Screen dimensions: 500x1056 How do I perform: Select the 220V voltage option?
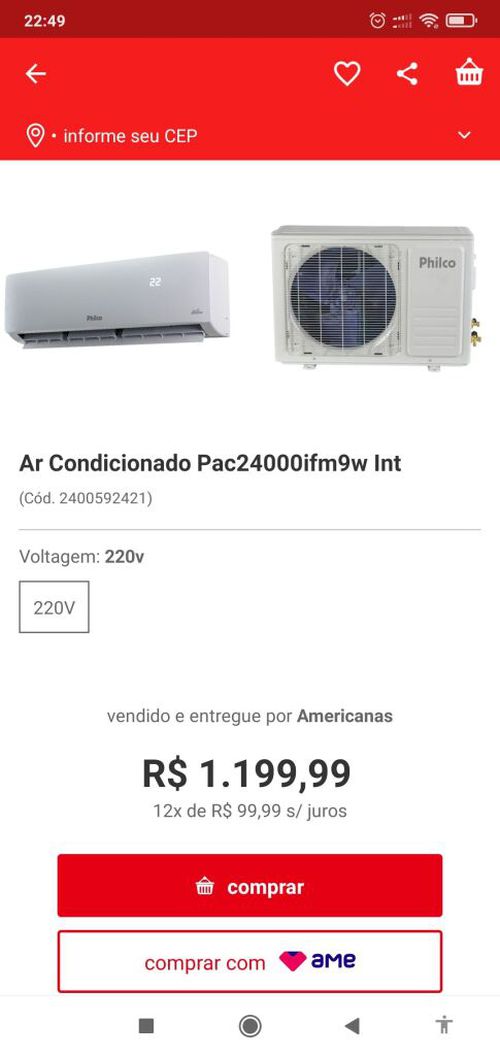click(54, 607)
